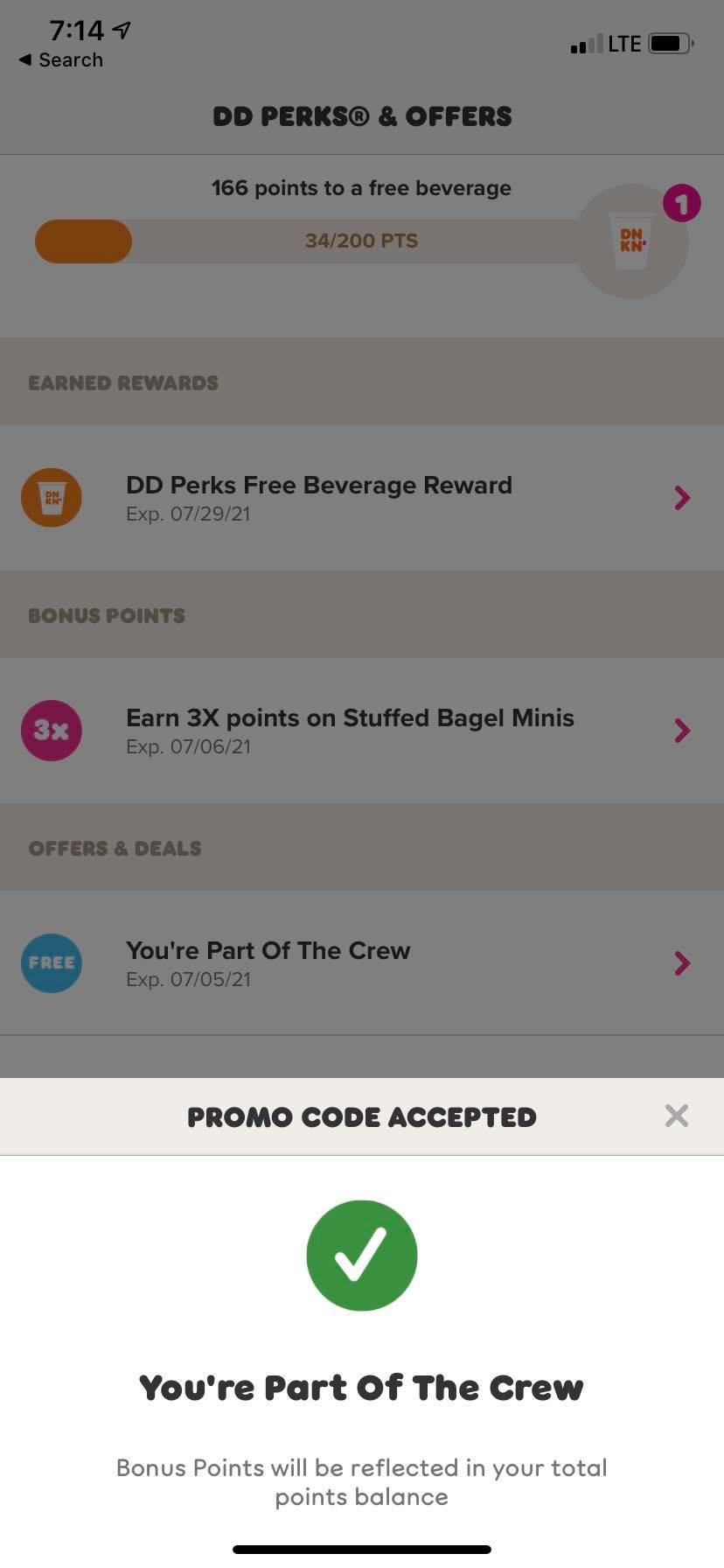Tap the notification badge showing 1
This screenshot has height=1568, width=724.
(680, 203)
